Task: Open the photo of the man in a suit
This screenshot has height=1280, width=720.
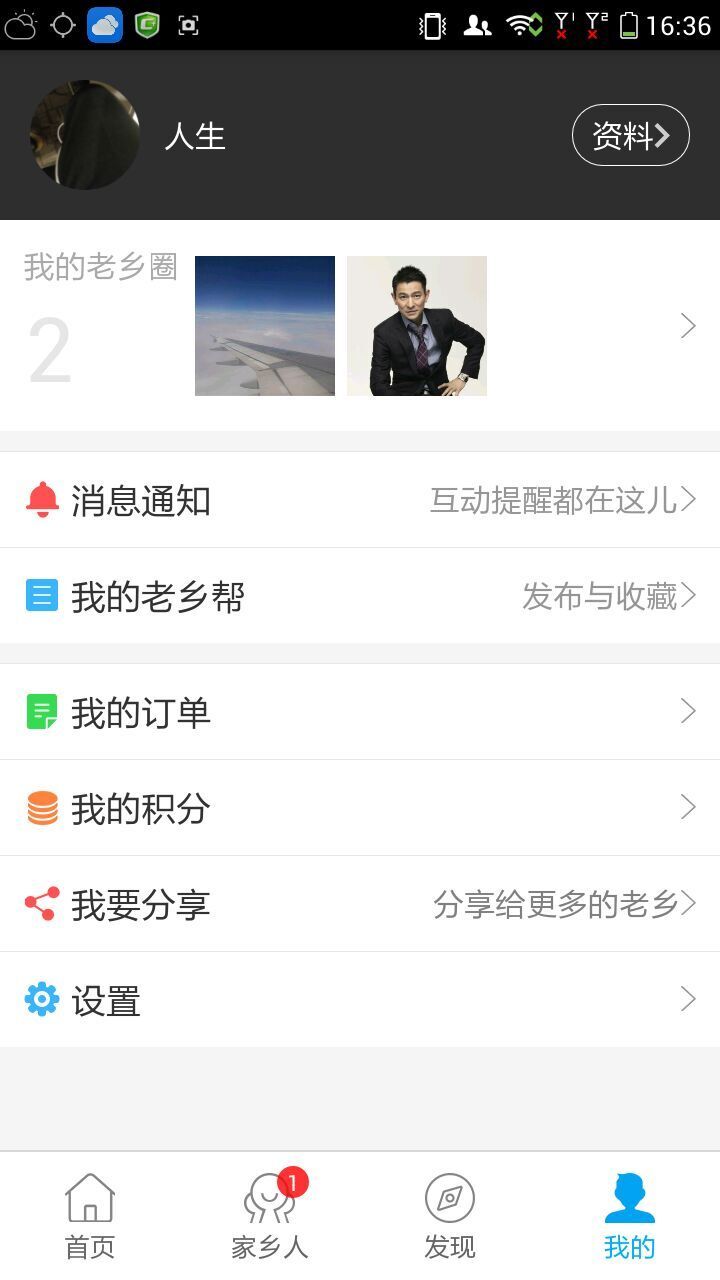Action: [417, 326]
